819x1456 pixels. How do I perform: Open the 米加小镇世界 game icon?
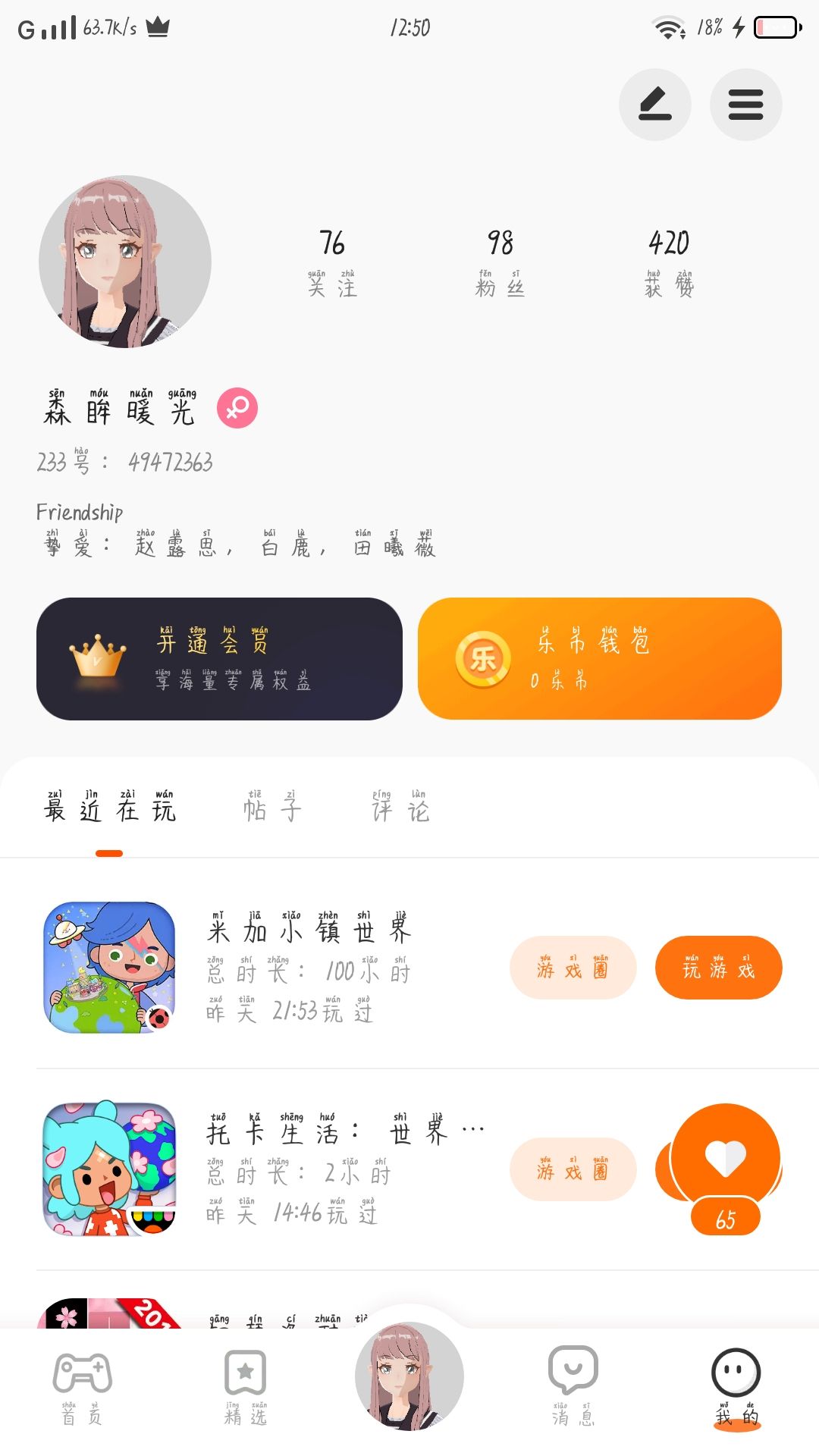pyautogui.click(x=110, y=968)
